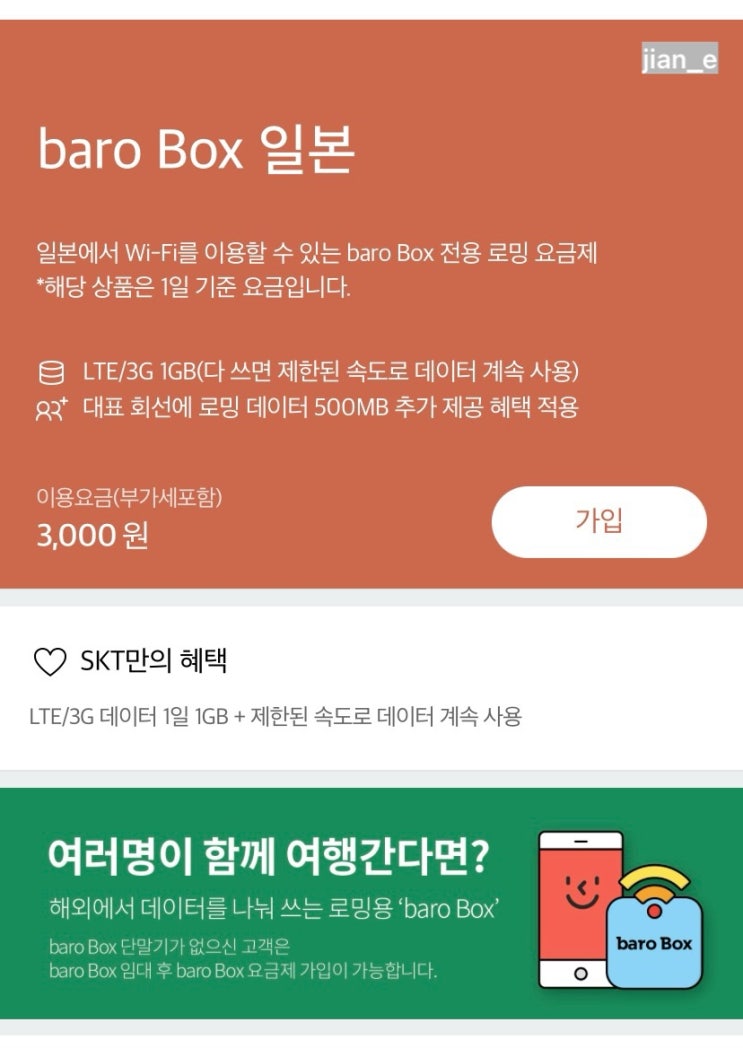Expand the green baro Box promotion banner
Screen dimensions: 743x1048
pos(371,900)
